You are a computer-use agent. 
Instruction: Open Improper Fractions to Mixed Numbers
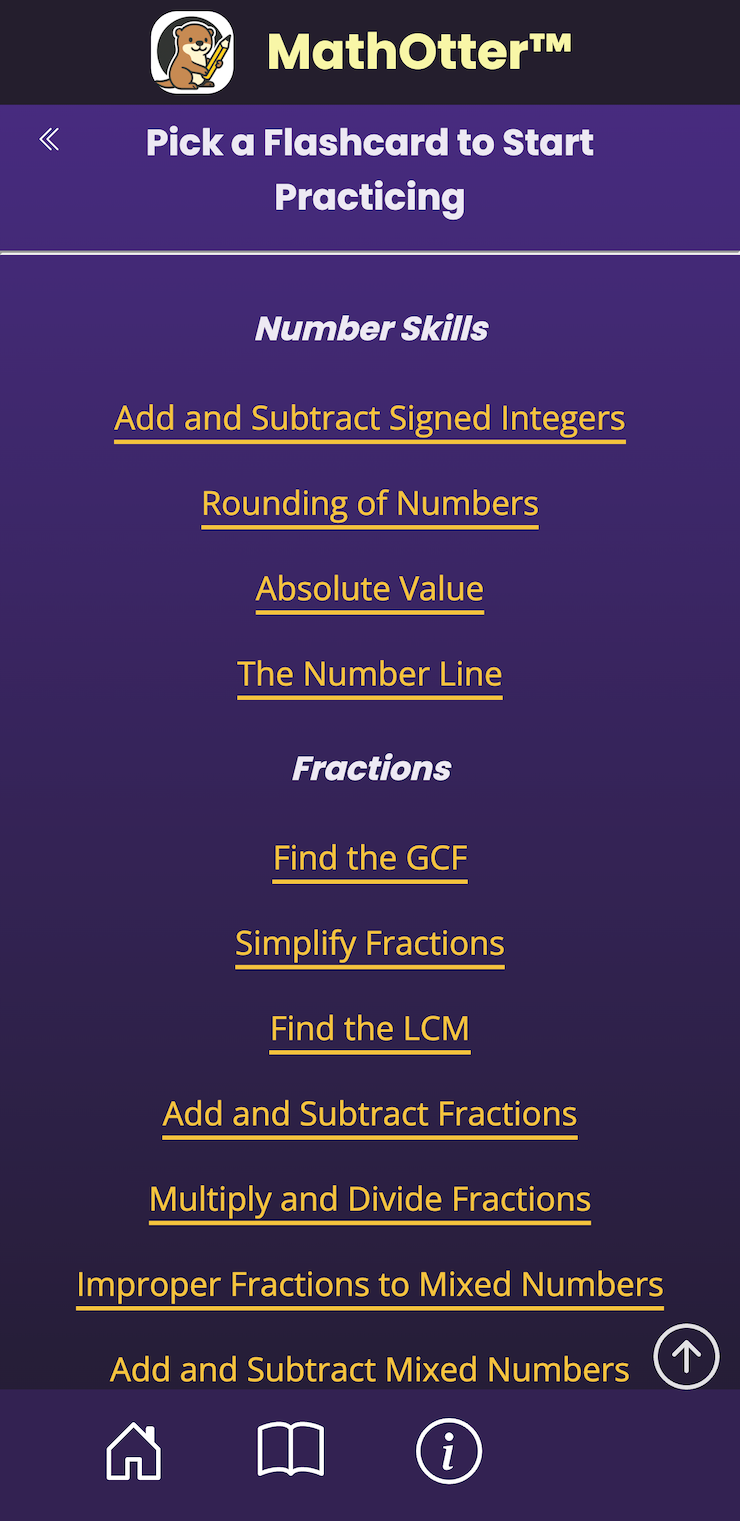[370, 1284]
